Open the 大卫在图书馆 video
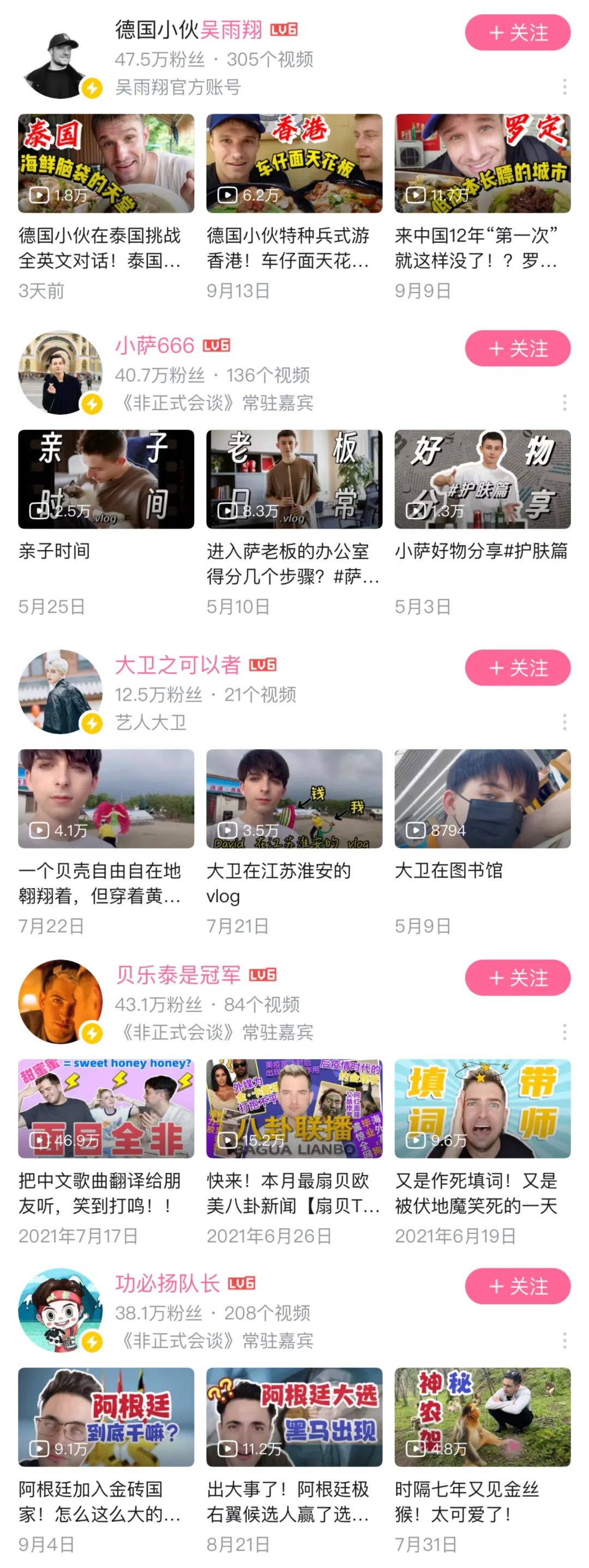Viewport: 589px width, 1568px height. [x=483, y=799]
